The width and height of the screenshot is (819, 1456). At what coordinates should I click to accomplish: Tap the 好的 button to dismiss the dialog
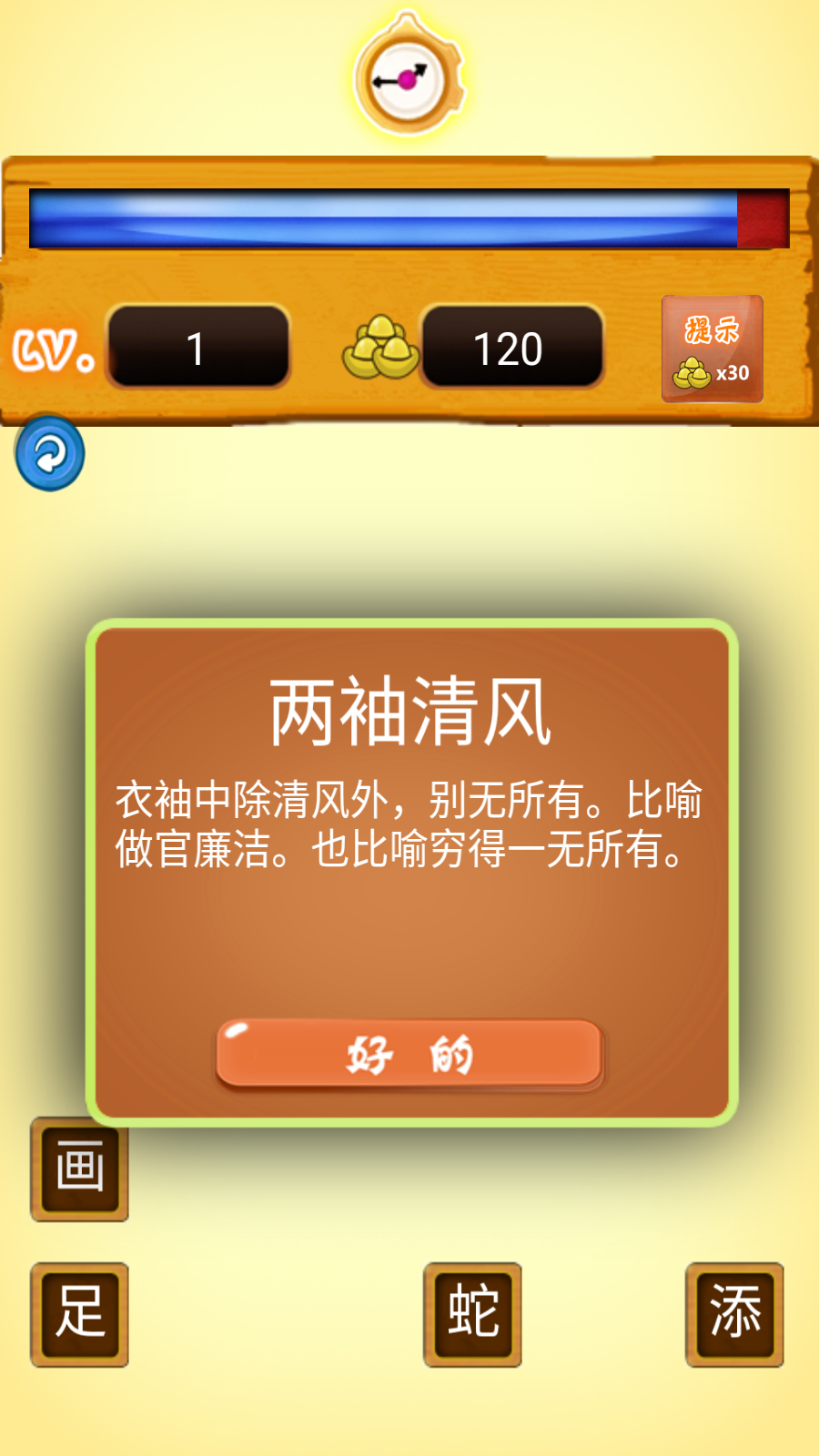coord(409,1053)
